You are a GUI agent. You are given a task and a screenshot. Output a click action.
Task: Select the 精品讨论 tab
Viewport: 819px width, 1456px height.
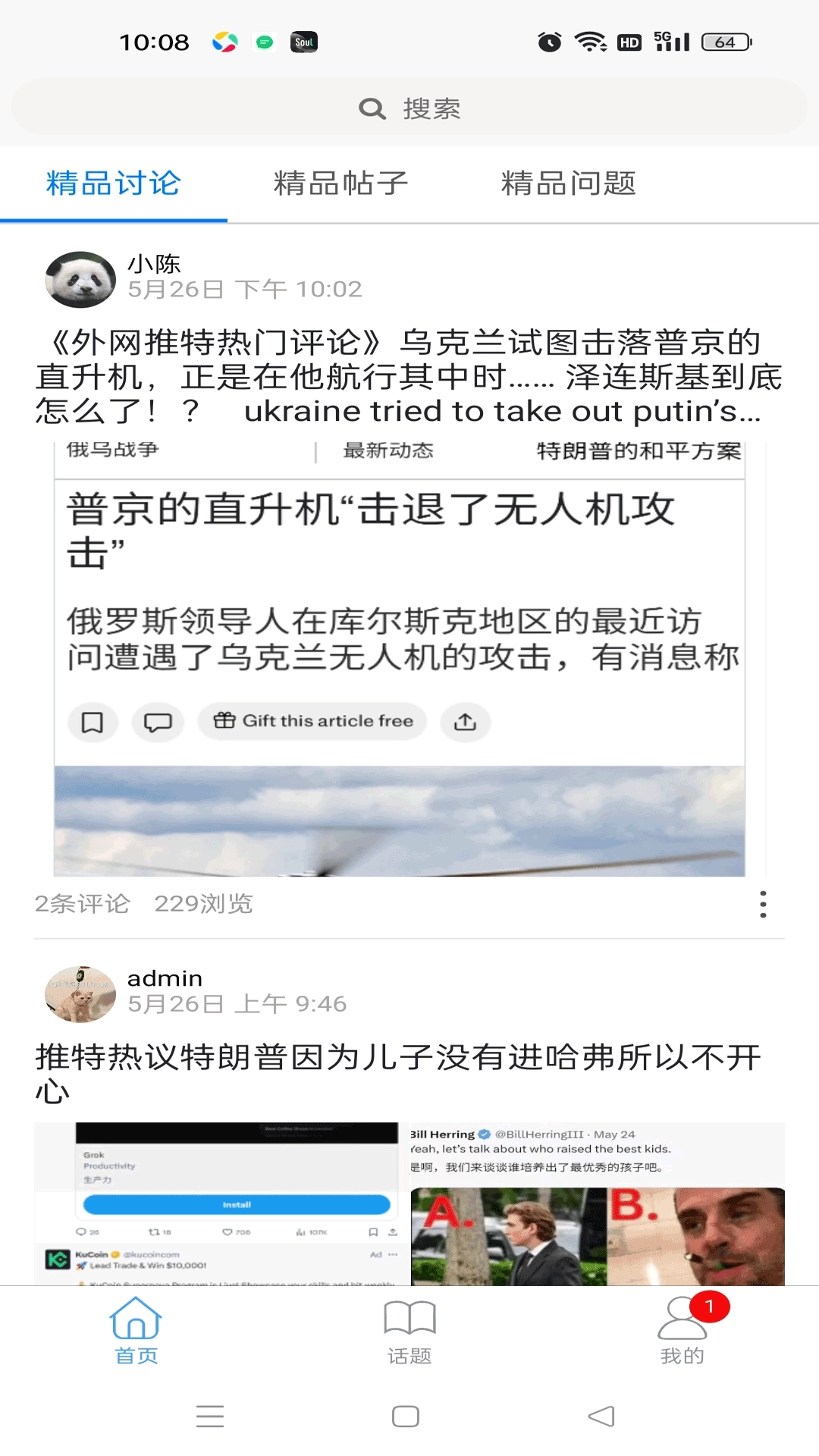point(113,182)
